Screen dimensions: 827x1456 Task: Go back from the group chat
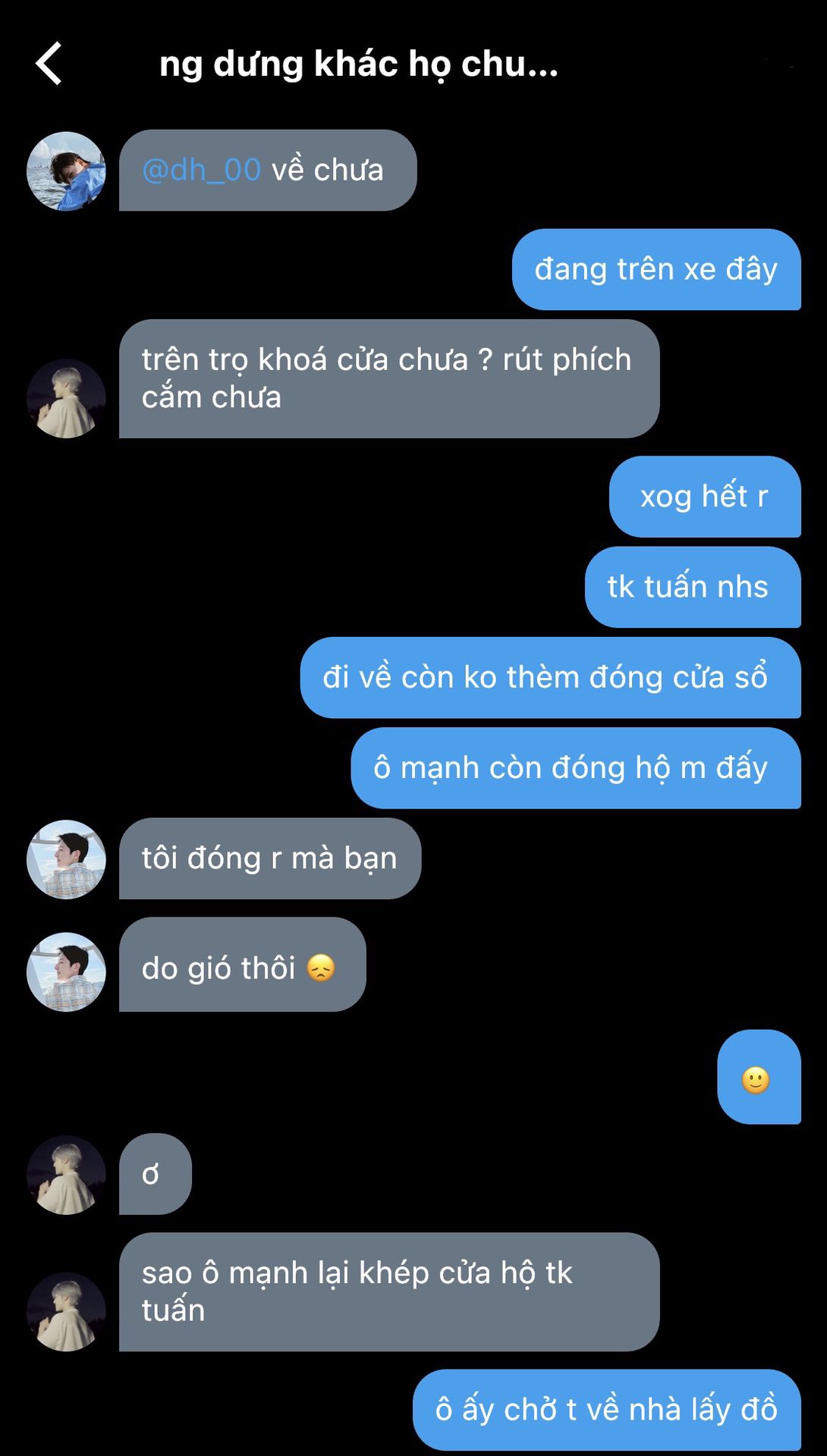(49, 64)
